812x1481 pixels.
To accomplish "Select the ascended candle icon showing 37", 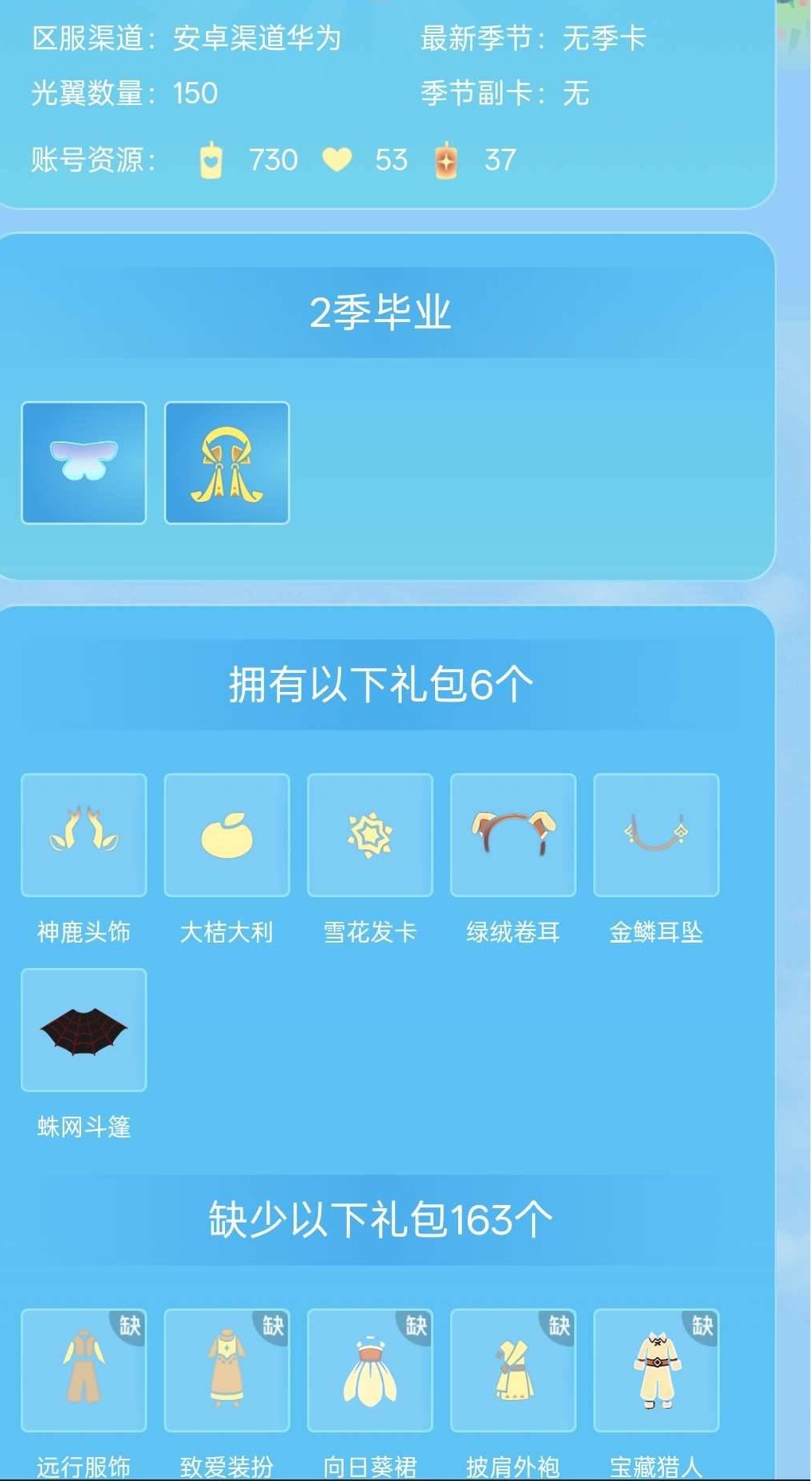I will [448, 159].
